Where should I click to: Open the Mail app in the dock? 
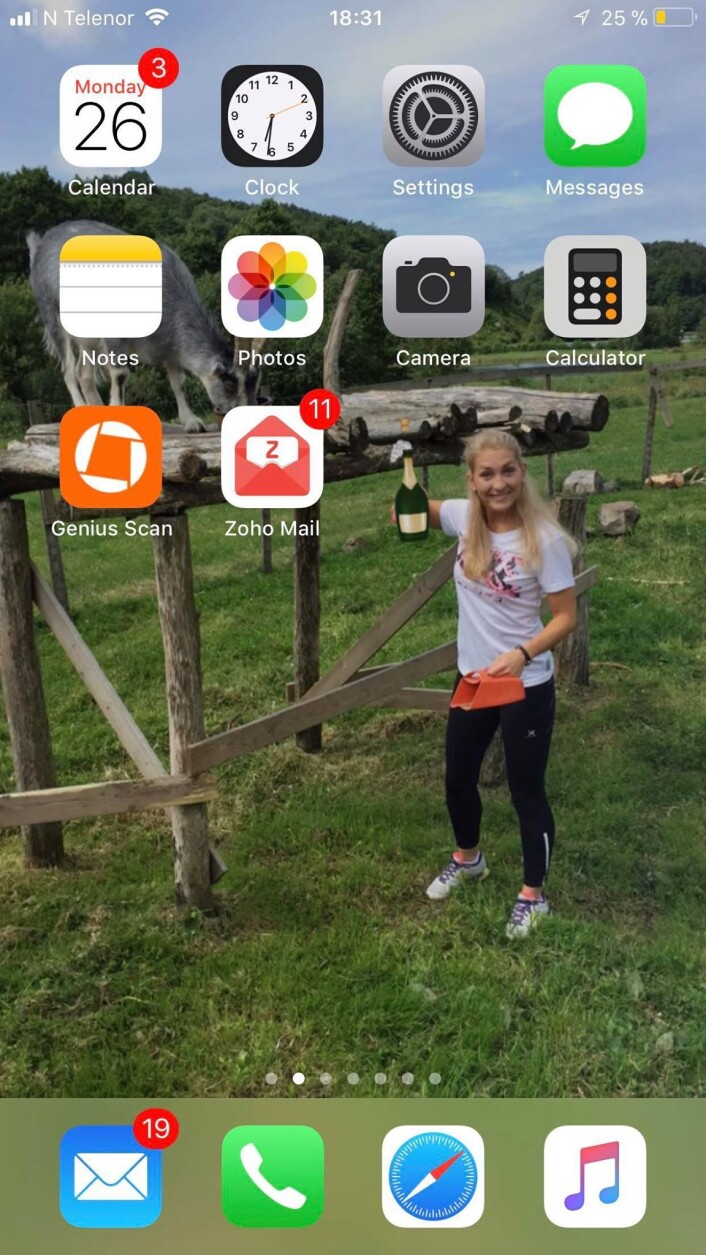pyautogui.click(x=111, y=1176)
